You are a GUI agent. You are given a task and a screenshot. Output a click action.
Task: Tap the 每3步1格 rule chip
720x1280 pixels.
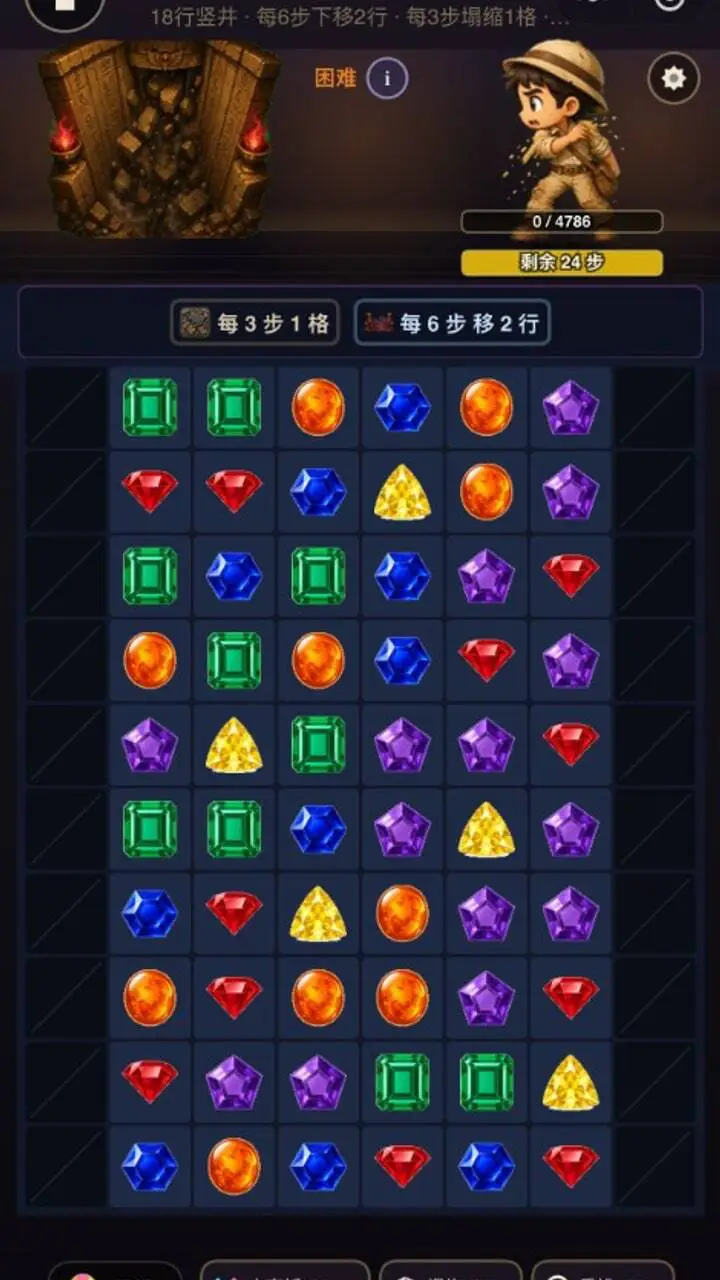[254, 323]
